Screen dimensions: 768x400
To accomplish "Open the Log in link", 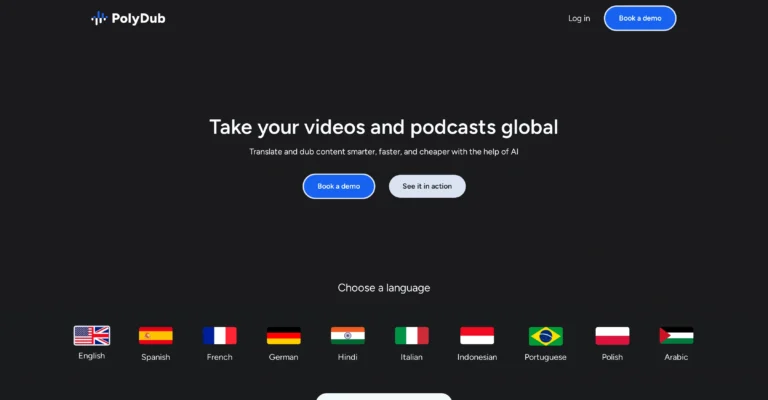I will click(x=579, y=18).
